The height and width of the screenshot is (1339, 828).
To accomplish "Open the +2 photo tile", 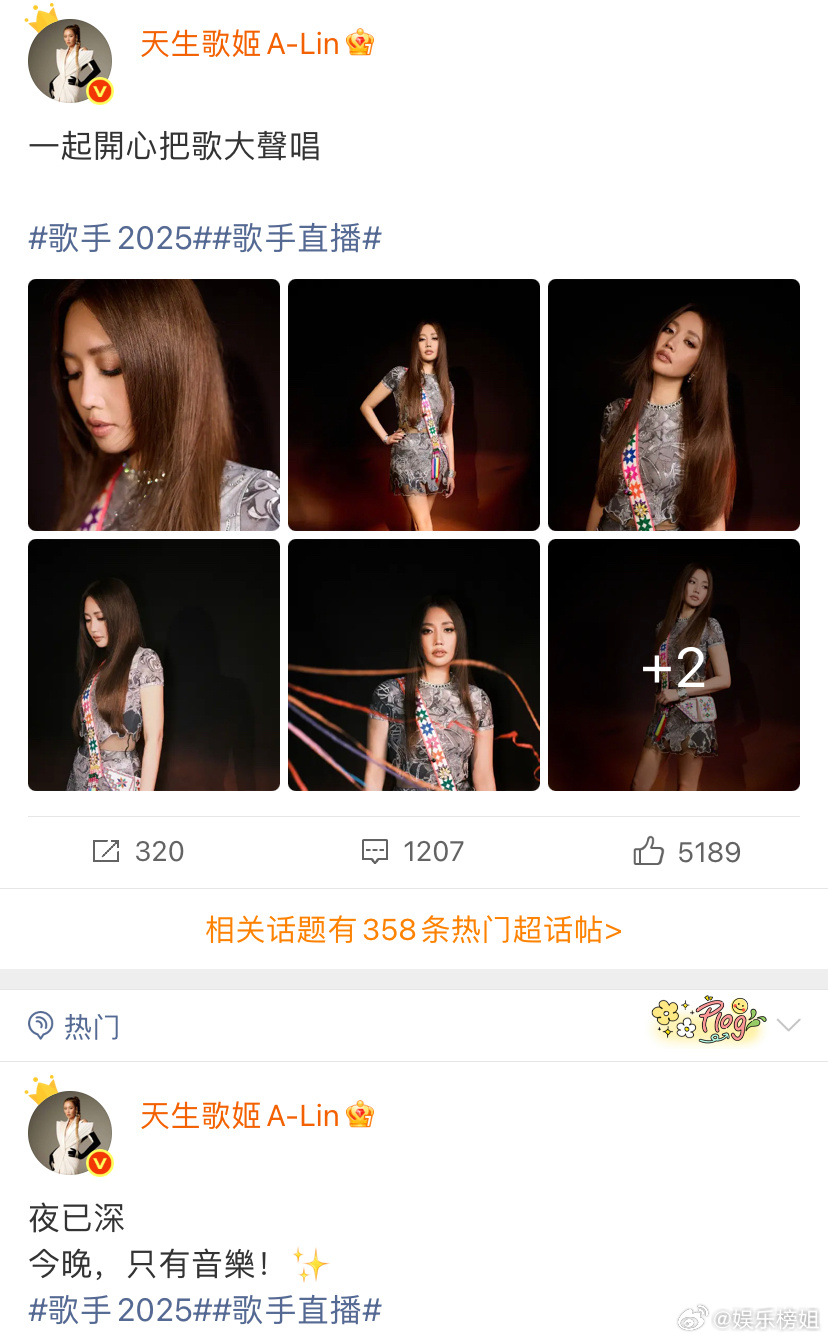I will pyautogui.click(x=674, y=665).
